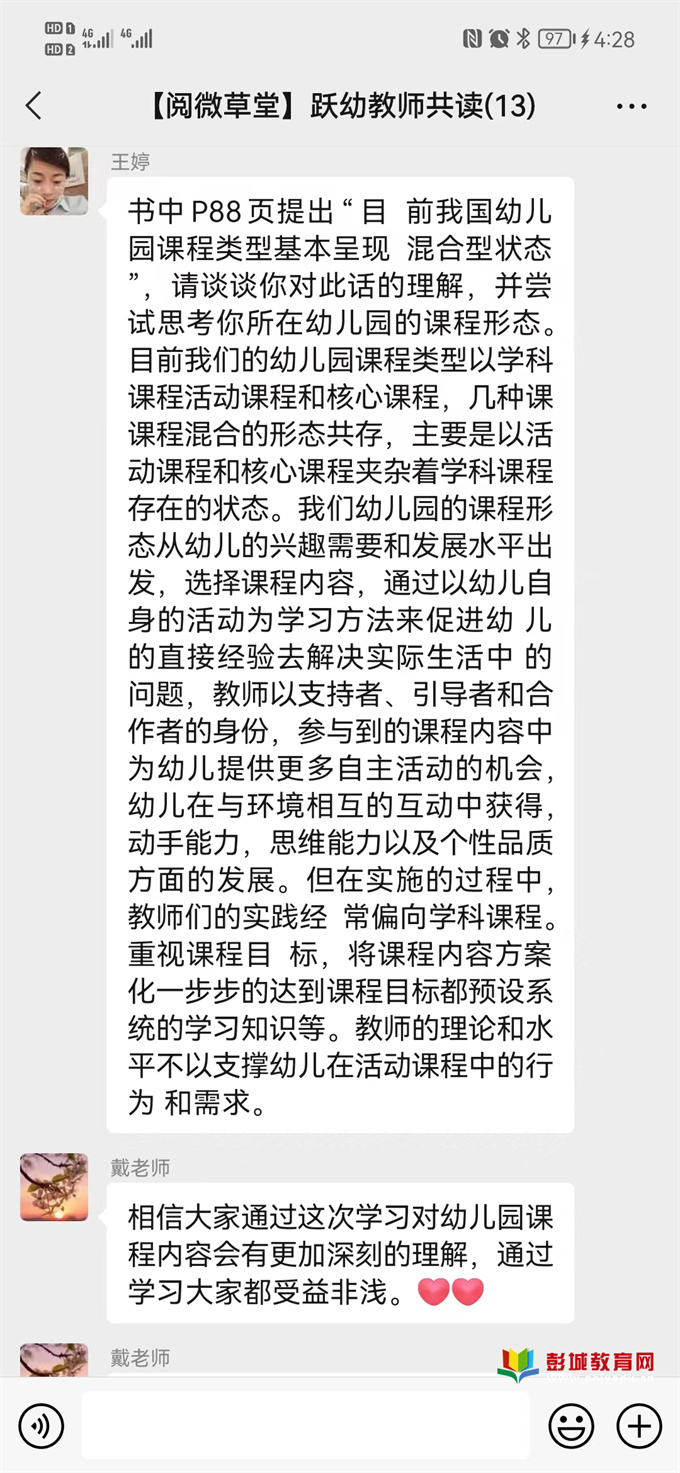The width and height of the screenshot is (680, 1473).
Task: Open the group chat options menu
Action: click(632, 105)
